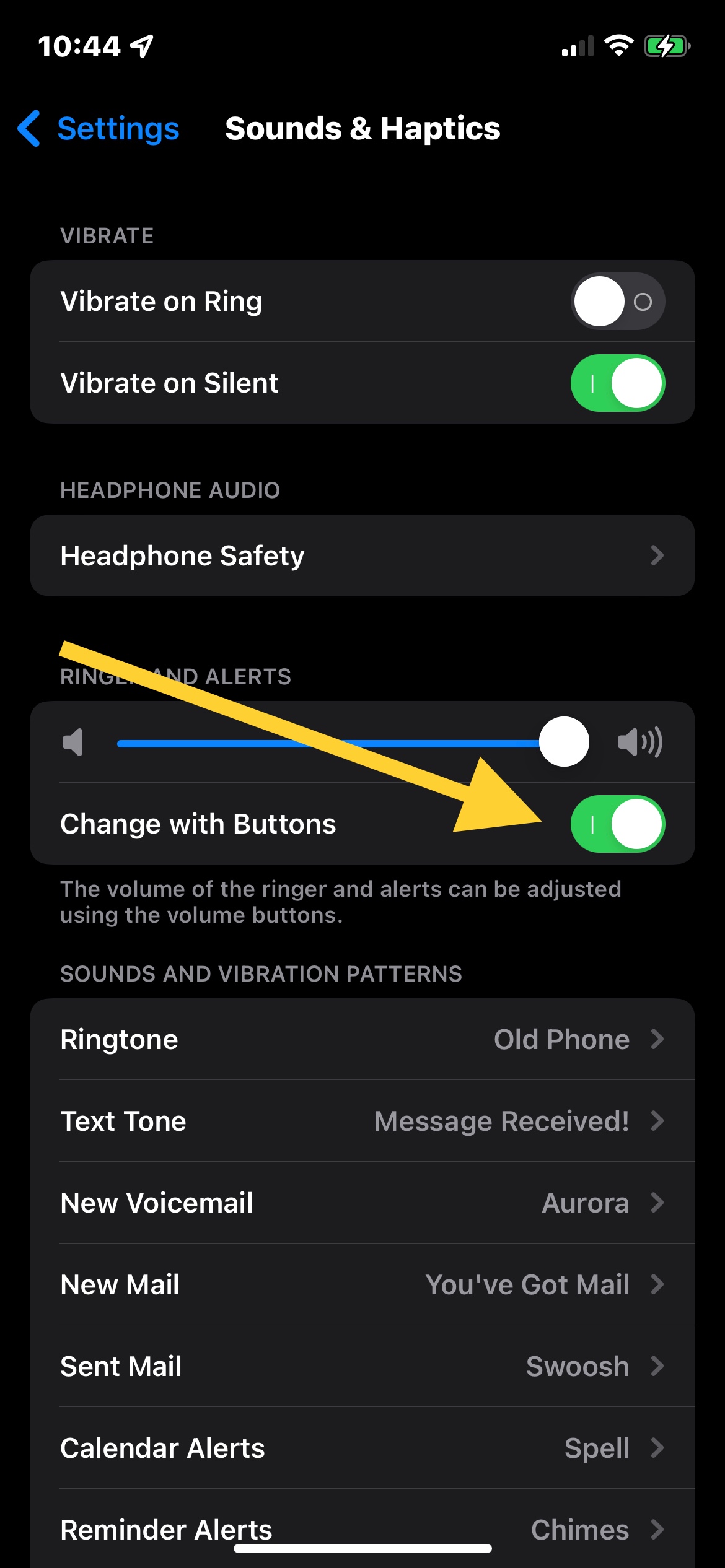Go back to Settings
The image size is (725, 1568).
[x=99, y=129]
